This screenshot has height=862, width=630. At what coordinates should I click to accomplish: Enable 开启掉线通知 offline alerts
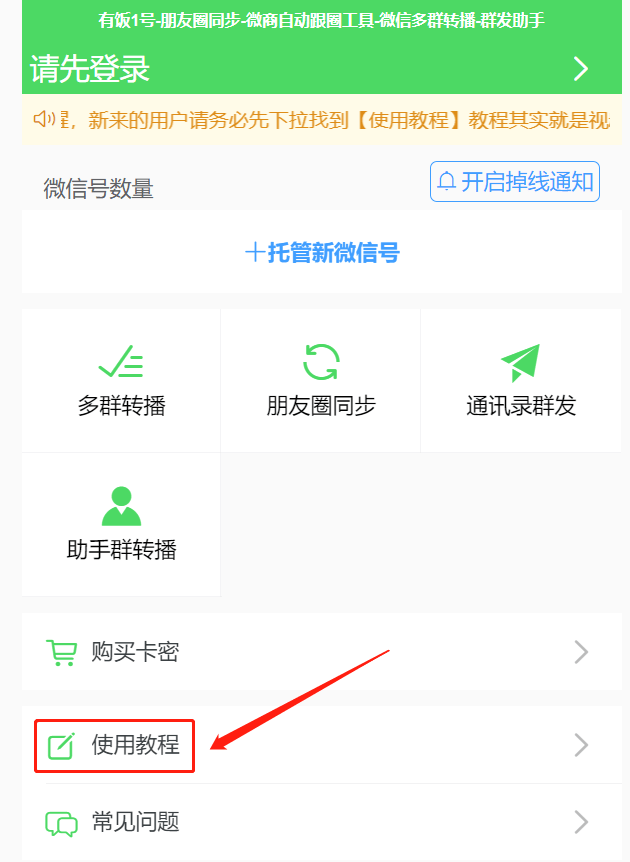[x=515, y=182]
